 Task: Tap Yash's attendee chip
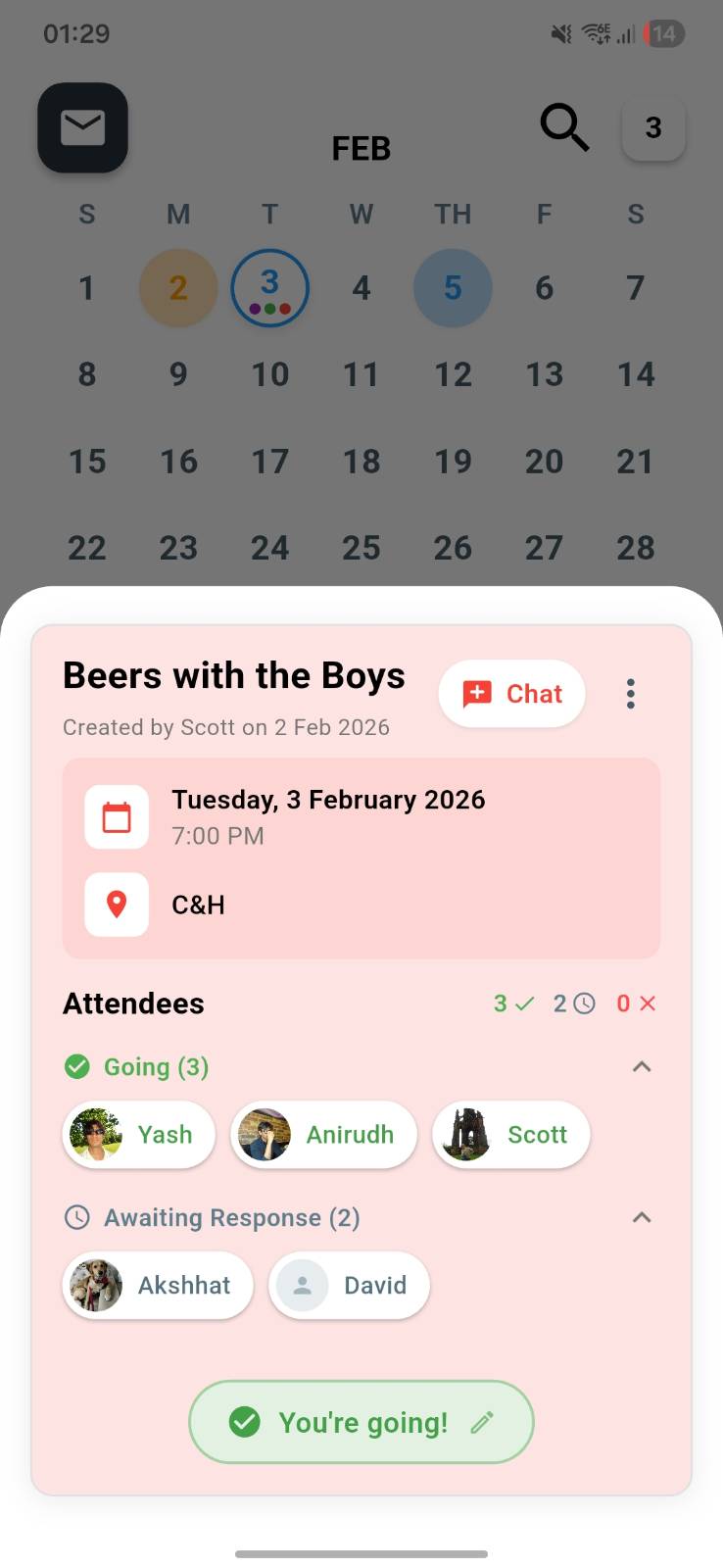point(138,1134)
